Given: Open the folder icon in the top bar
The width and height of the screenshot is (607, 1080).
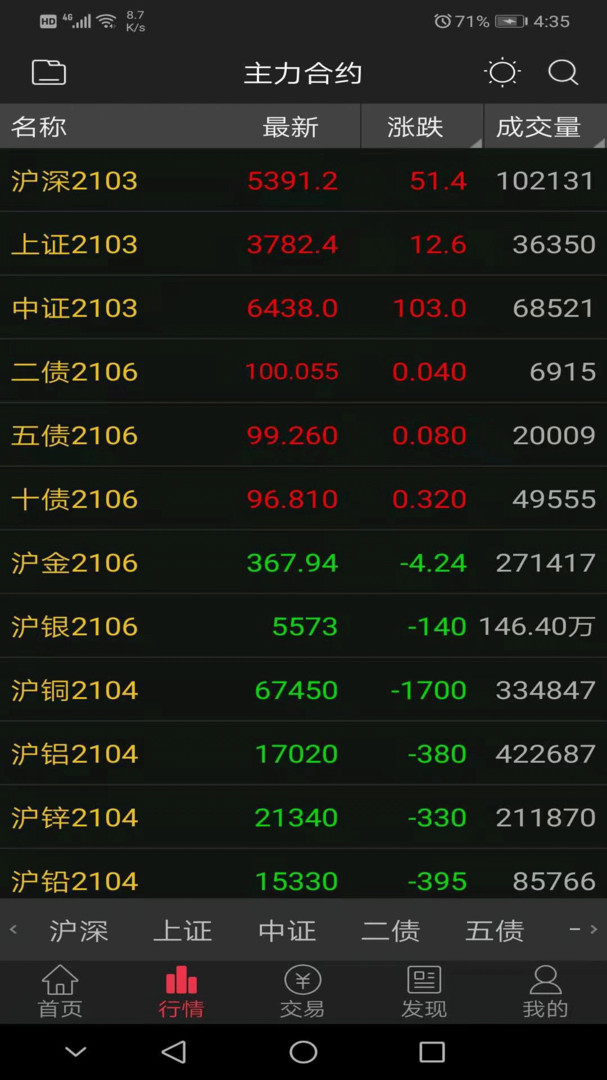Looking at the screenshot, I should tap(48, 72).
